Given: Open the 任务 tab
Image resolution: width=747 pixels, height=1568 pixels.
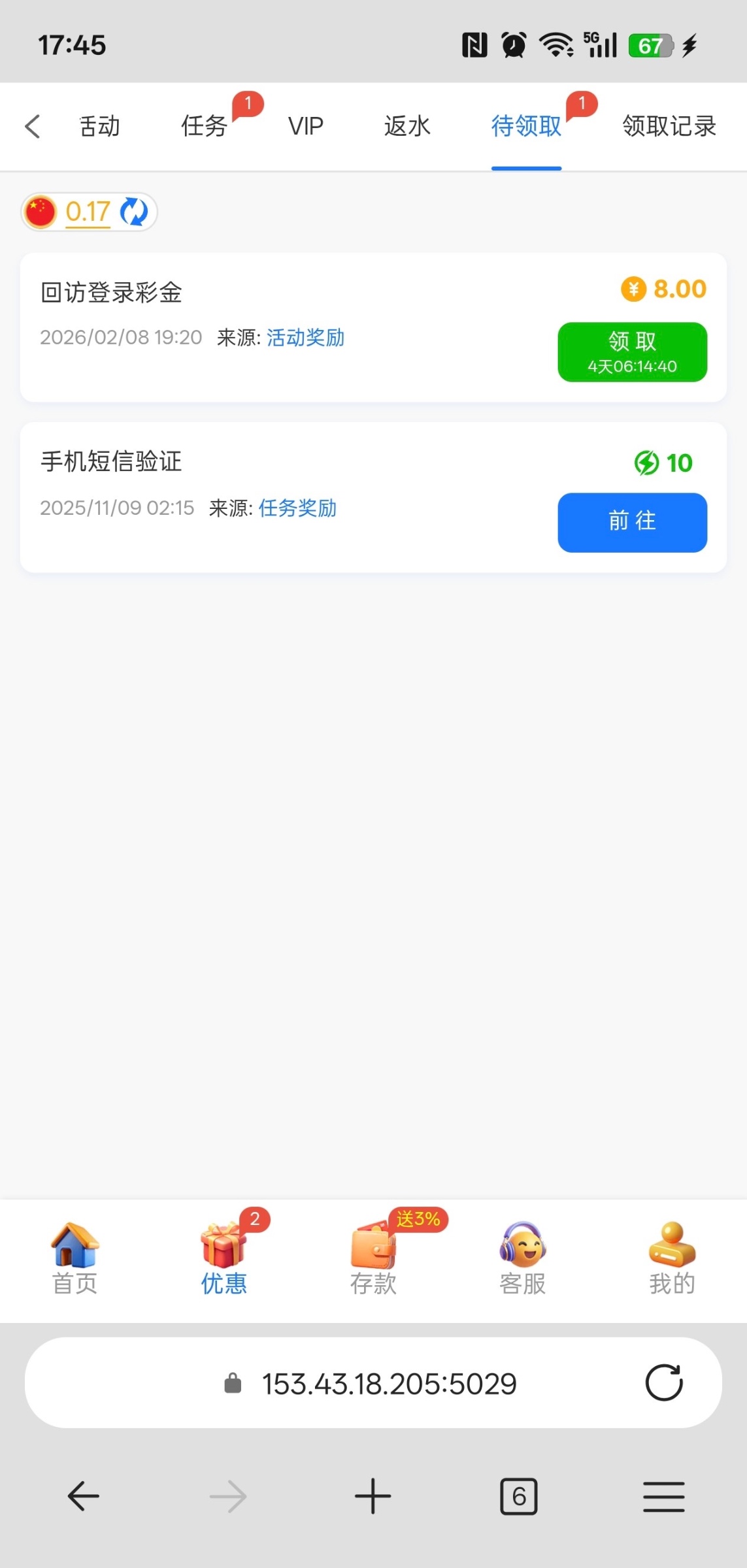Looking at the screenshot, I should pyautogui.click(x=205, y=126).
